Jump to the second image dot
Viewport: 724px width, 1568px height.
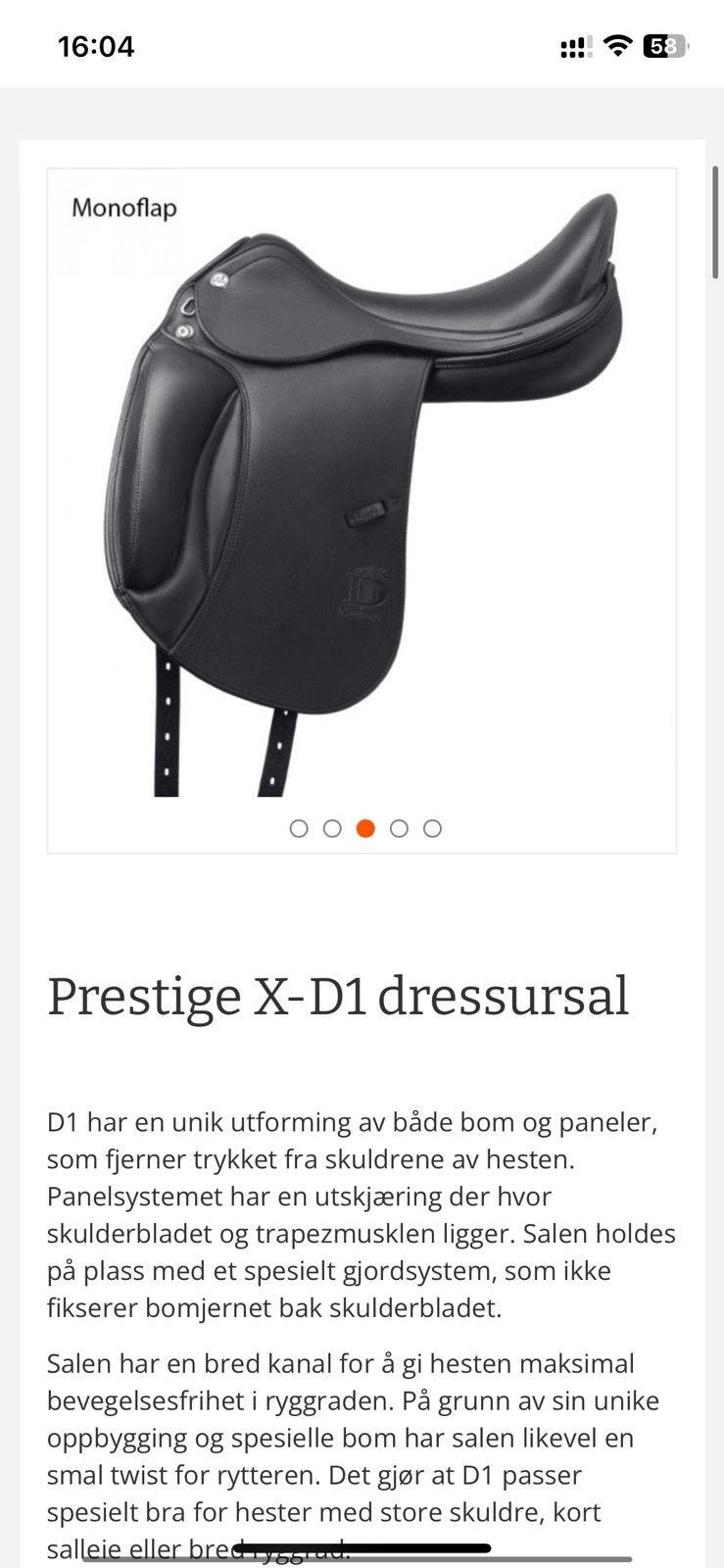pyautogui.click(x=332, y=829)
